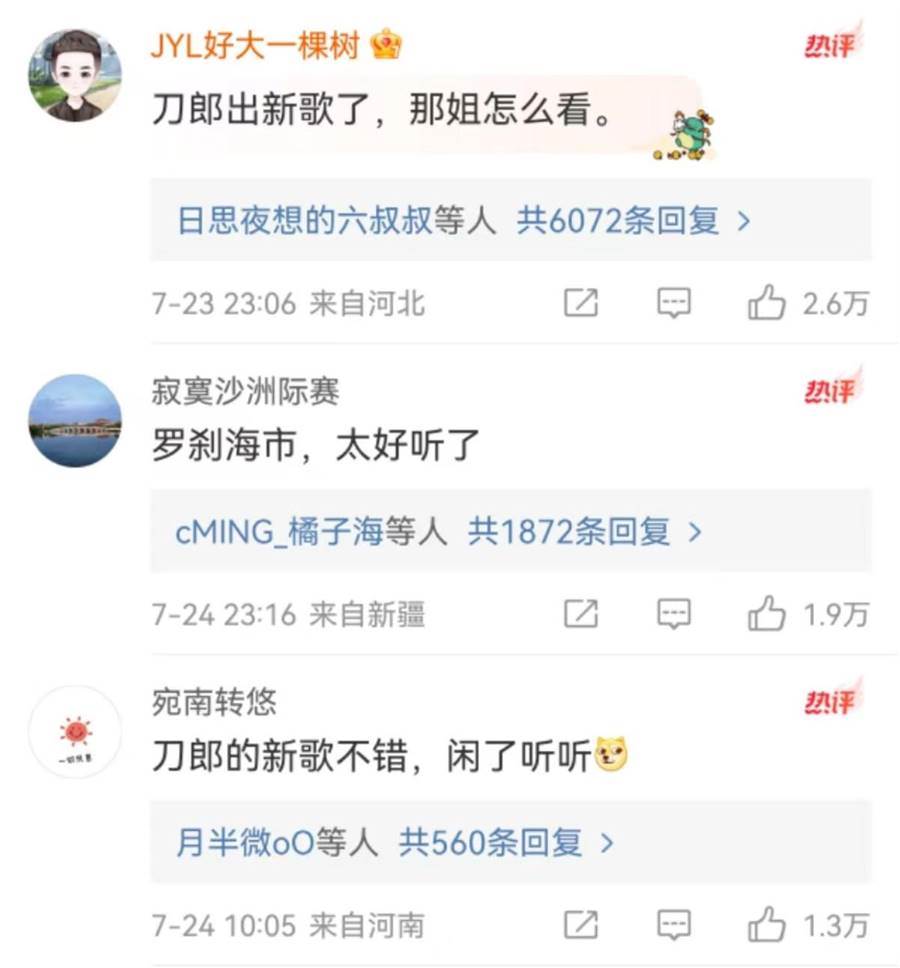Open 寂寞沙洲际赛's profile avatar
The height and width of the screenshot is (968, 900).
[75, 421]
